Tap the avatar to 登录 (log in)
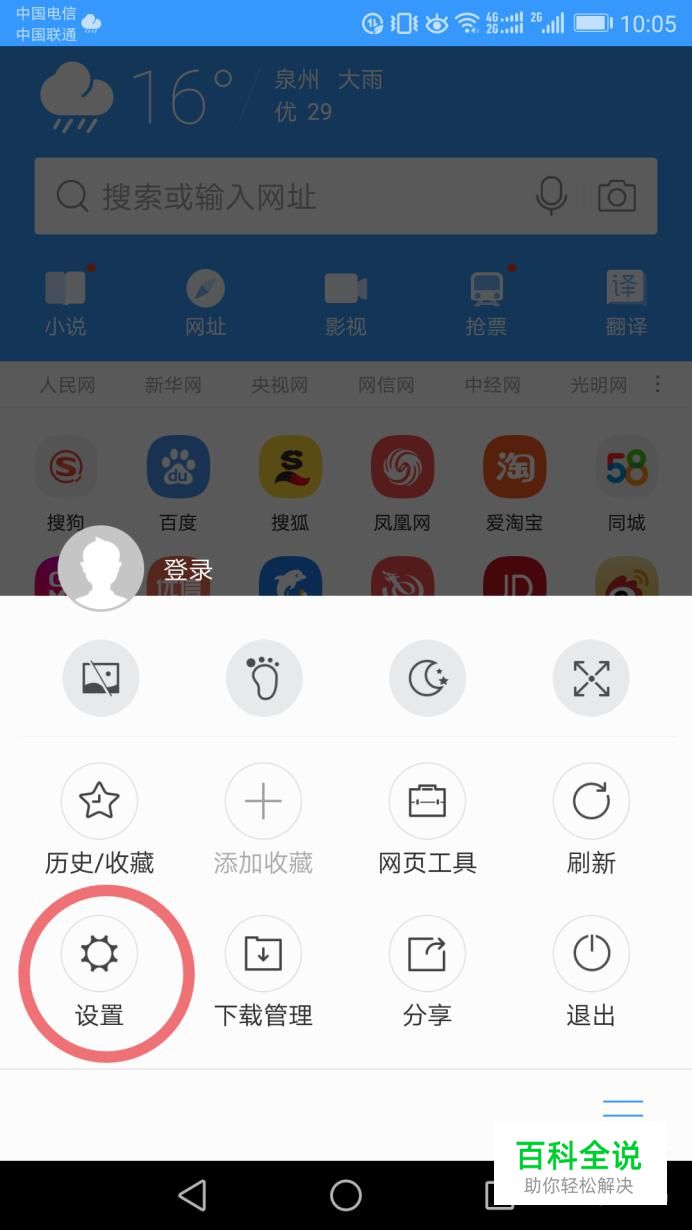692x1230 pixels. [x=101, y=568]
